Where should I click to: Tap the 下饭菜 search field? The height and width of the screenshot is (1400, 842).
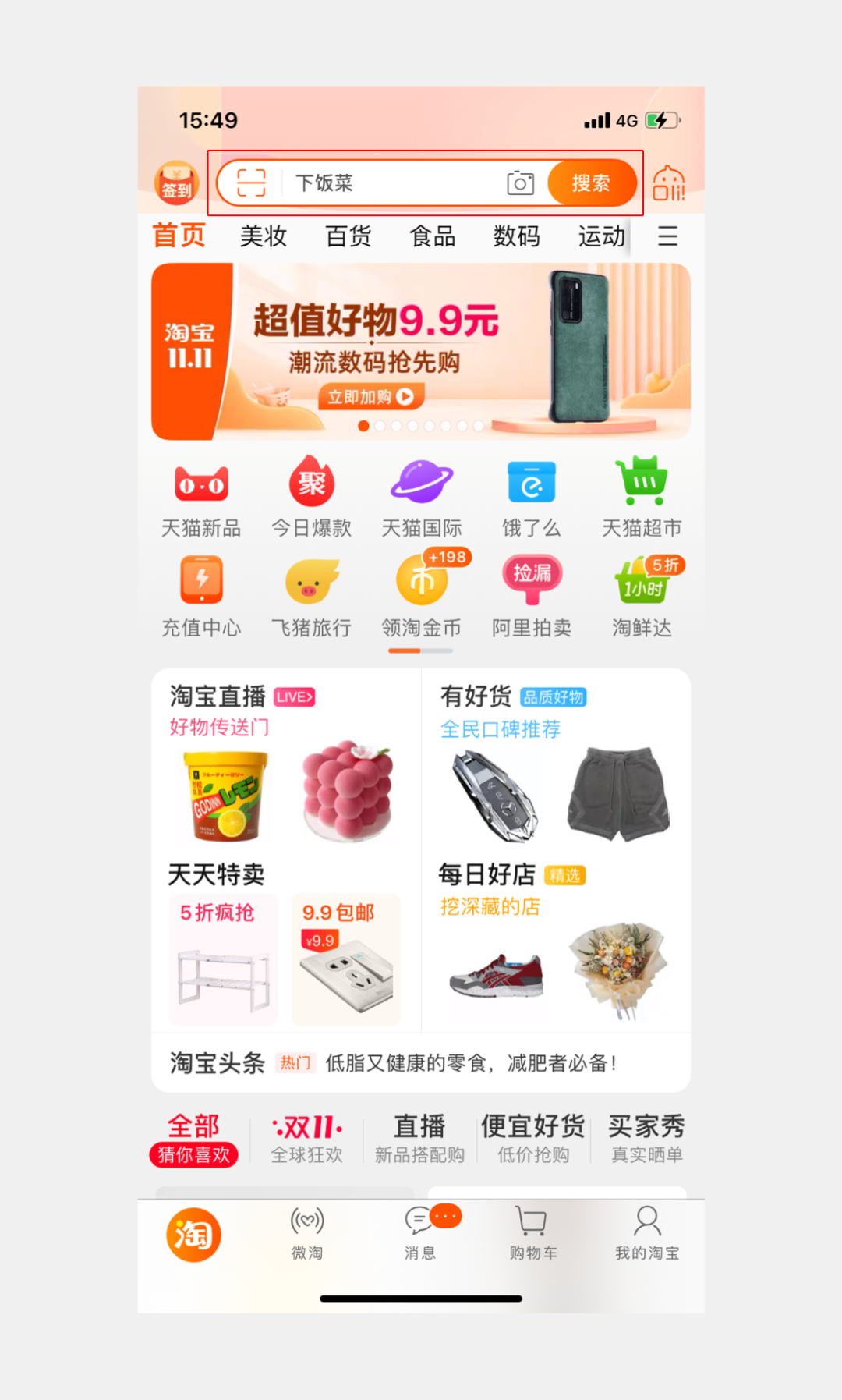click(390, 183)
